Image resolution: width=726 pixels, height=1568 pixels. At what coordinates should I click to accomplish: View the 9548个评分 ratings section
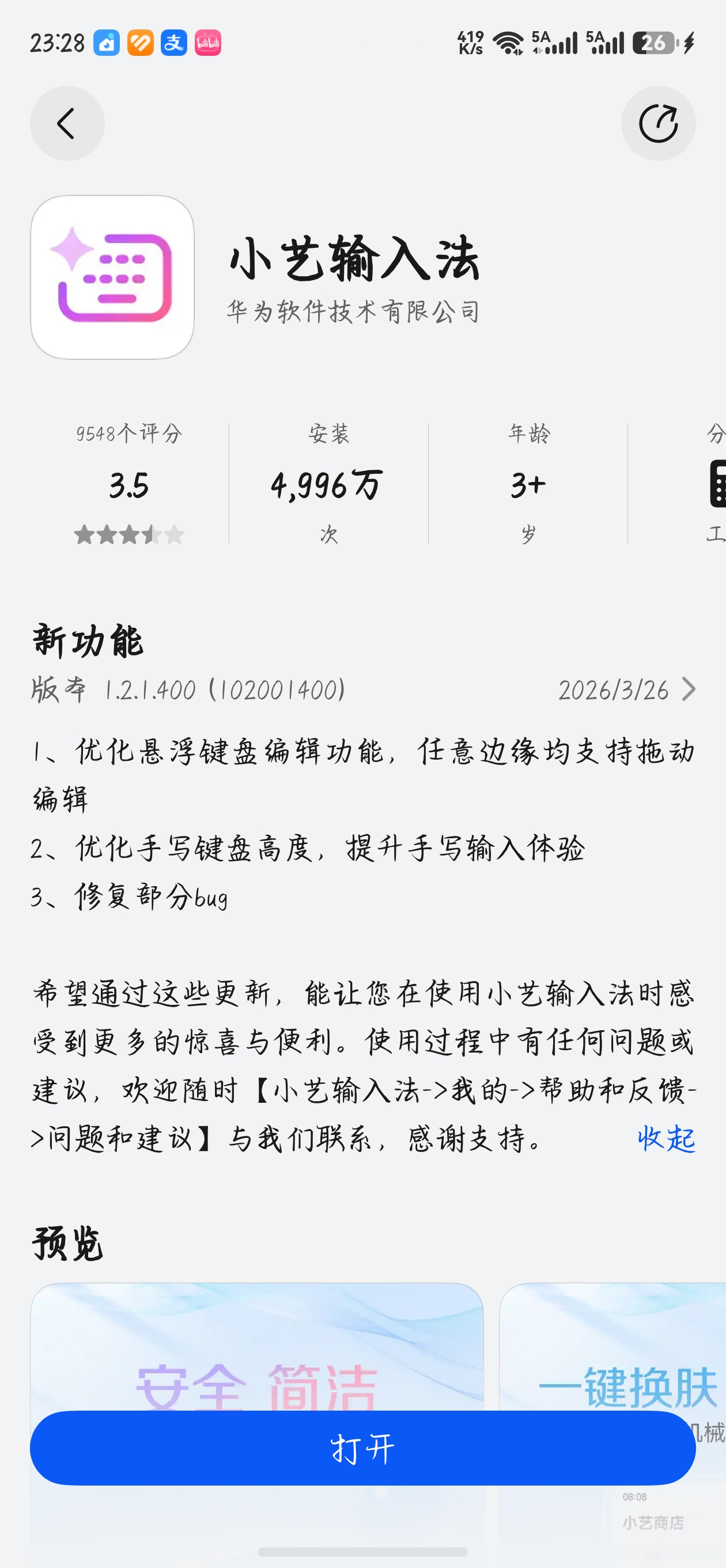[x=129, y=484]
